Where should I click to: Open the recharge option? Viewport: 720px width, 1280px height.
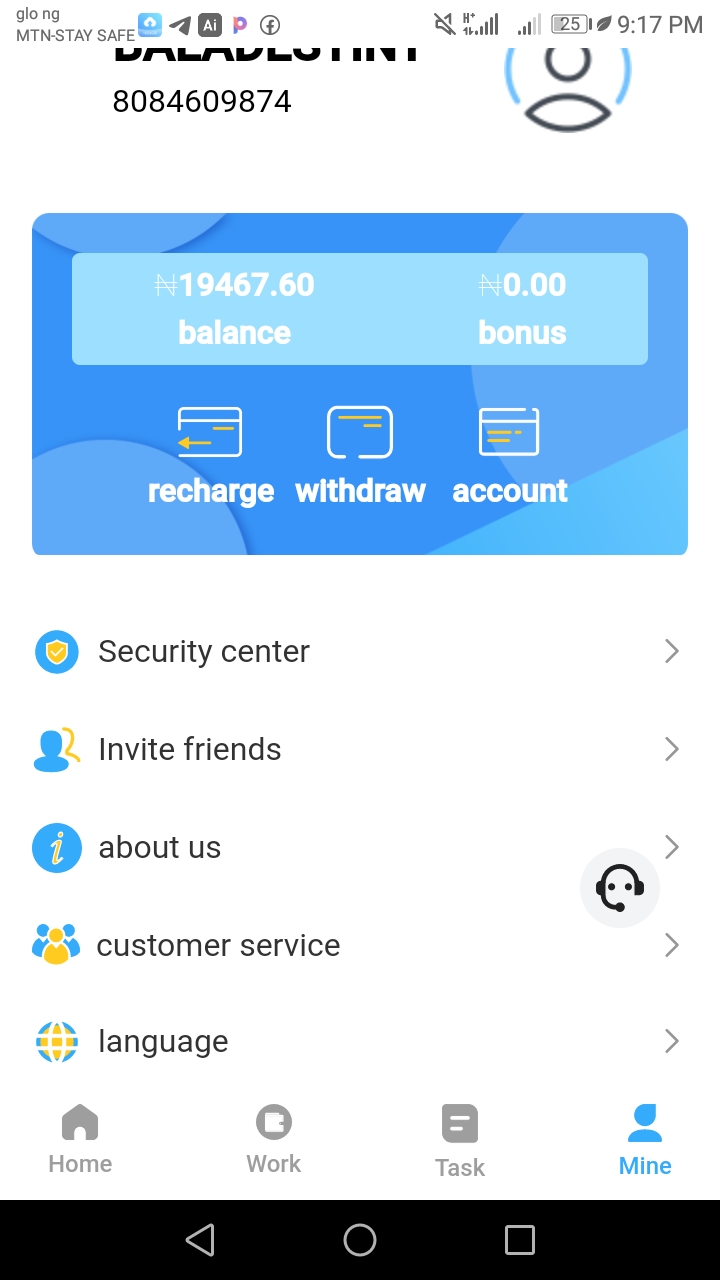pyautogui.click(x=210, y=457)
